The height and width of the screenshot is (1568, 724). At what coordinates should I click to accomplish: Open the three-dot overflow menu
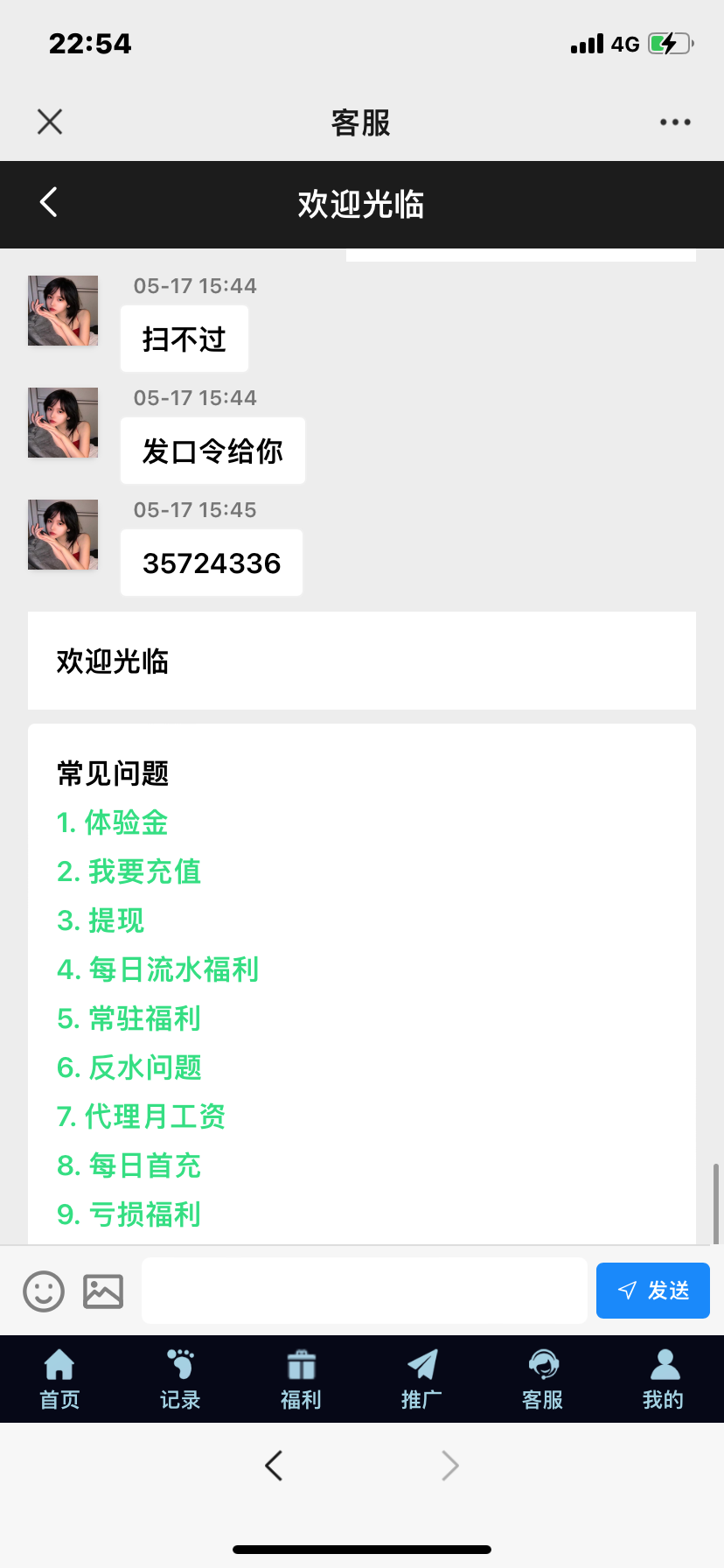coord(675,122)
